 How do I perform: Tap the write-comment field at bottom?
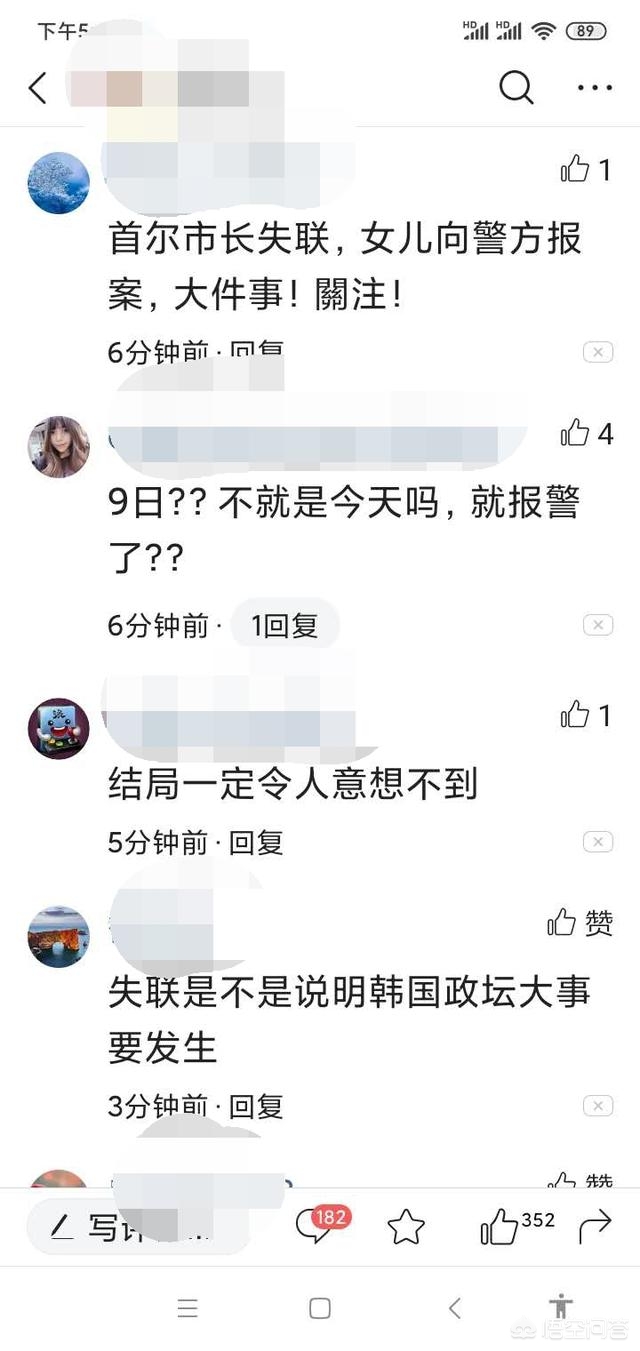click(139, 1227)
